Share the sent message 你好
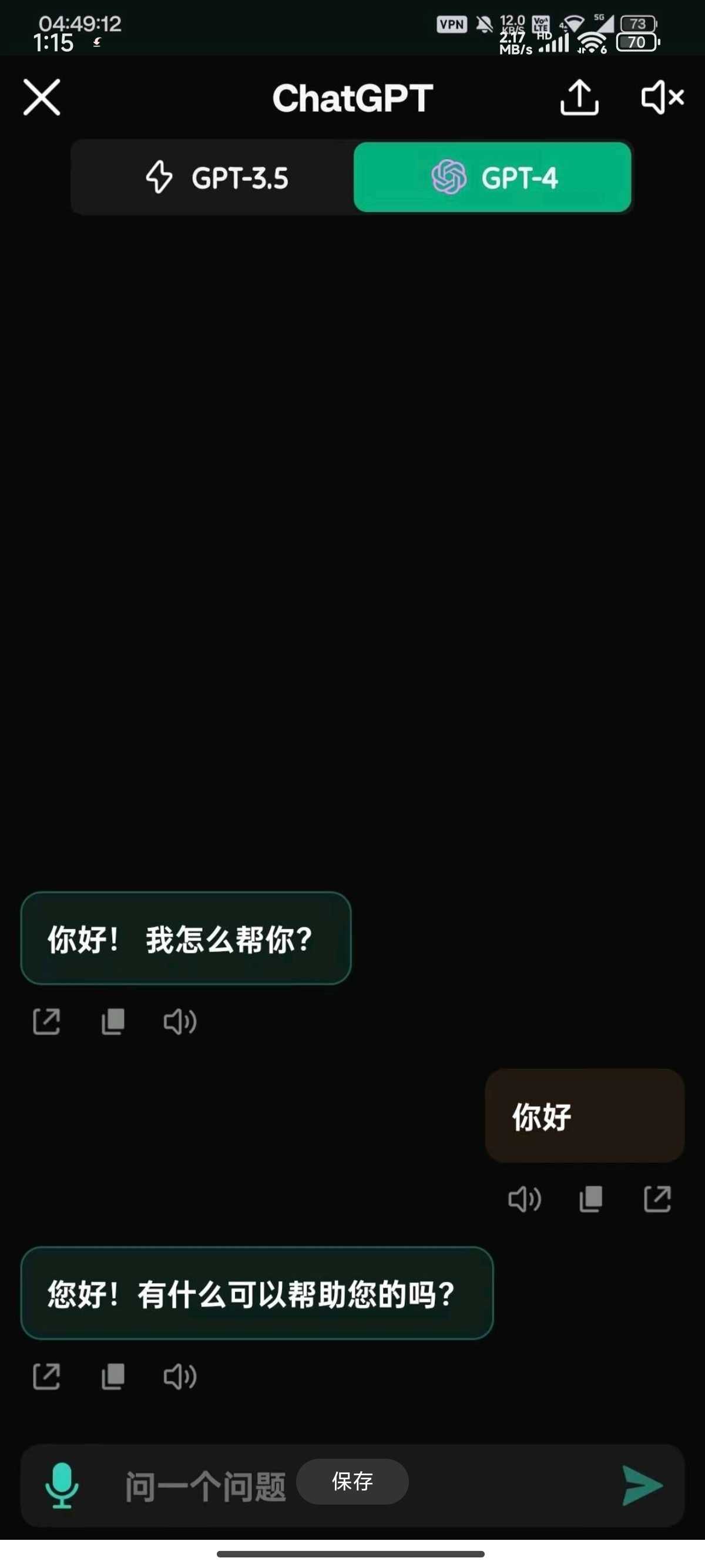This screenshot has height=1568, width=705. pyautogui.click(x=657, y=1199)
